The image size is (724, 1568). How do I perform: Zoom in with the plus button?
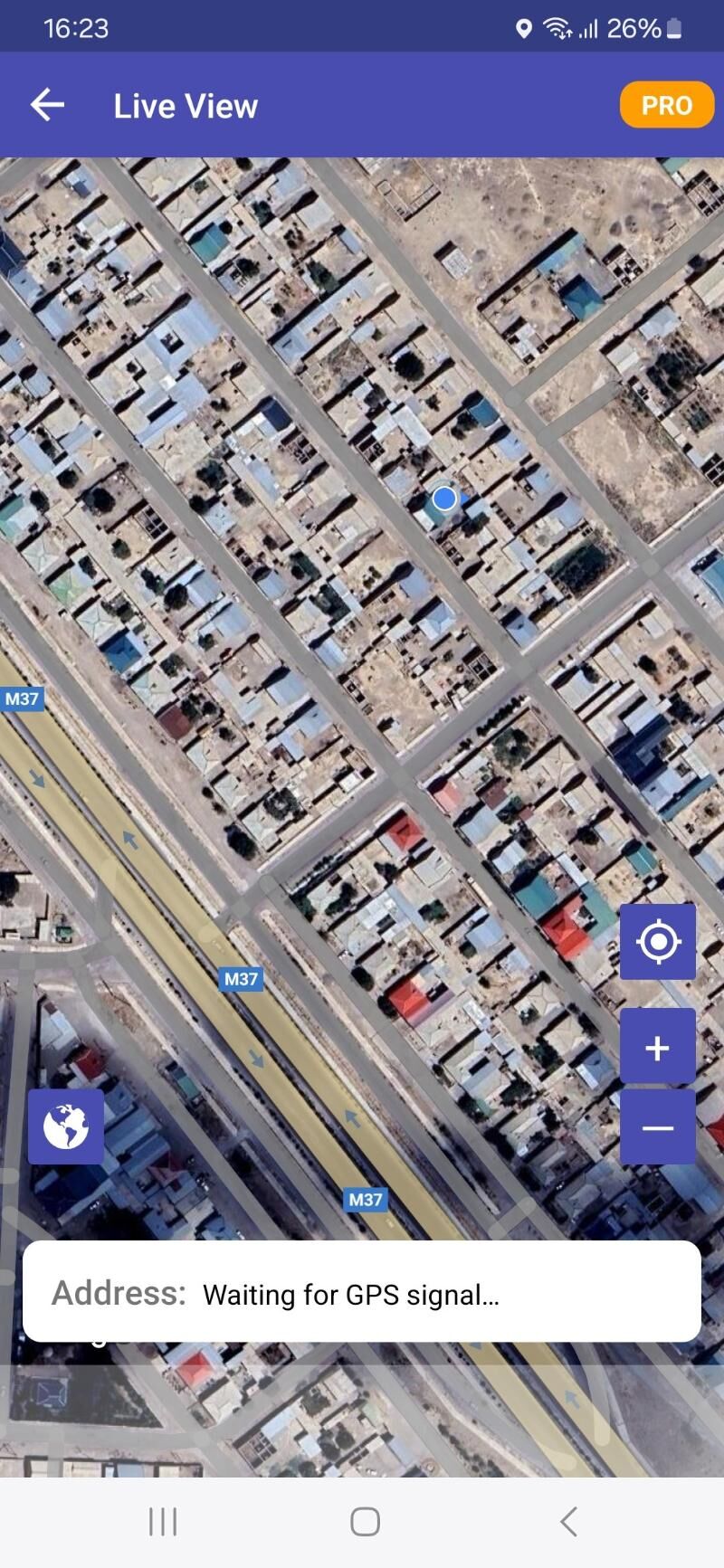point(658,1048)
